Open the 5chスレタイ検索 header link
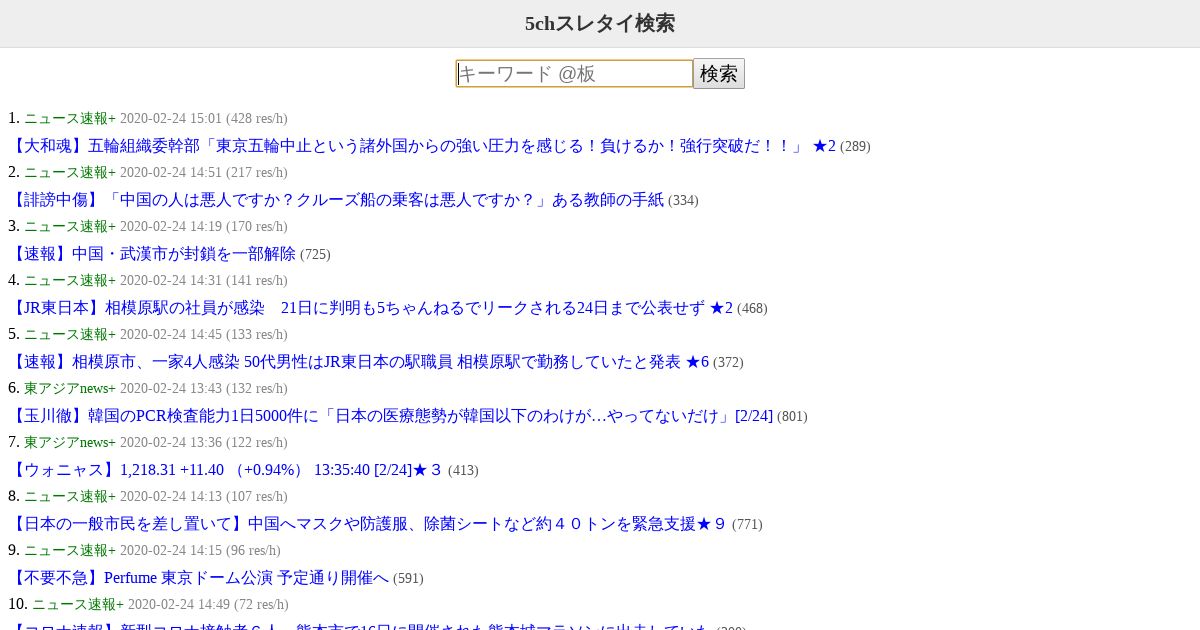 pos(600,23)
